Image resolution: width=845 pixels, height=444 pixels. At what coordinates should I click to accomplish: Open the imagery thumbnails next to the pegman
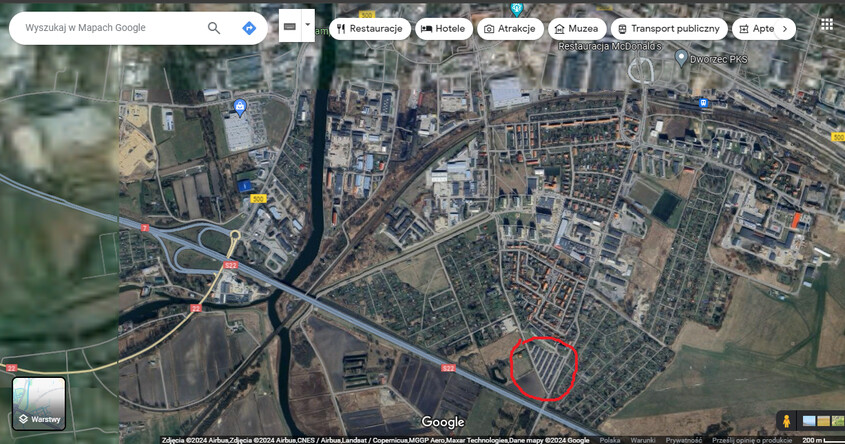pyautogui.click(x=816, y=421)
